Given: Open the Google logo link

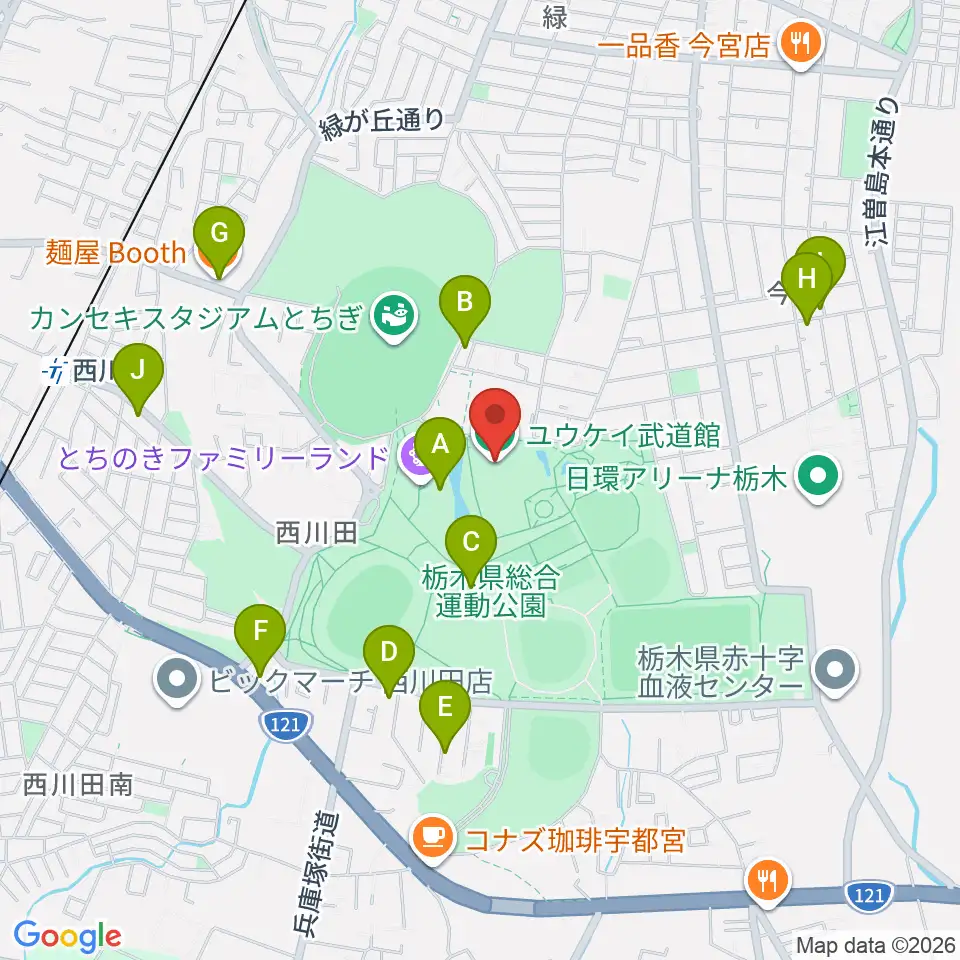Looking at the screenshot, I should (x=67, y=935).
